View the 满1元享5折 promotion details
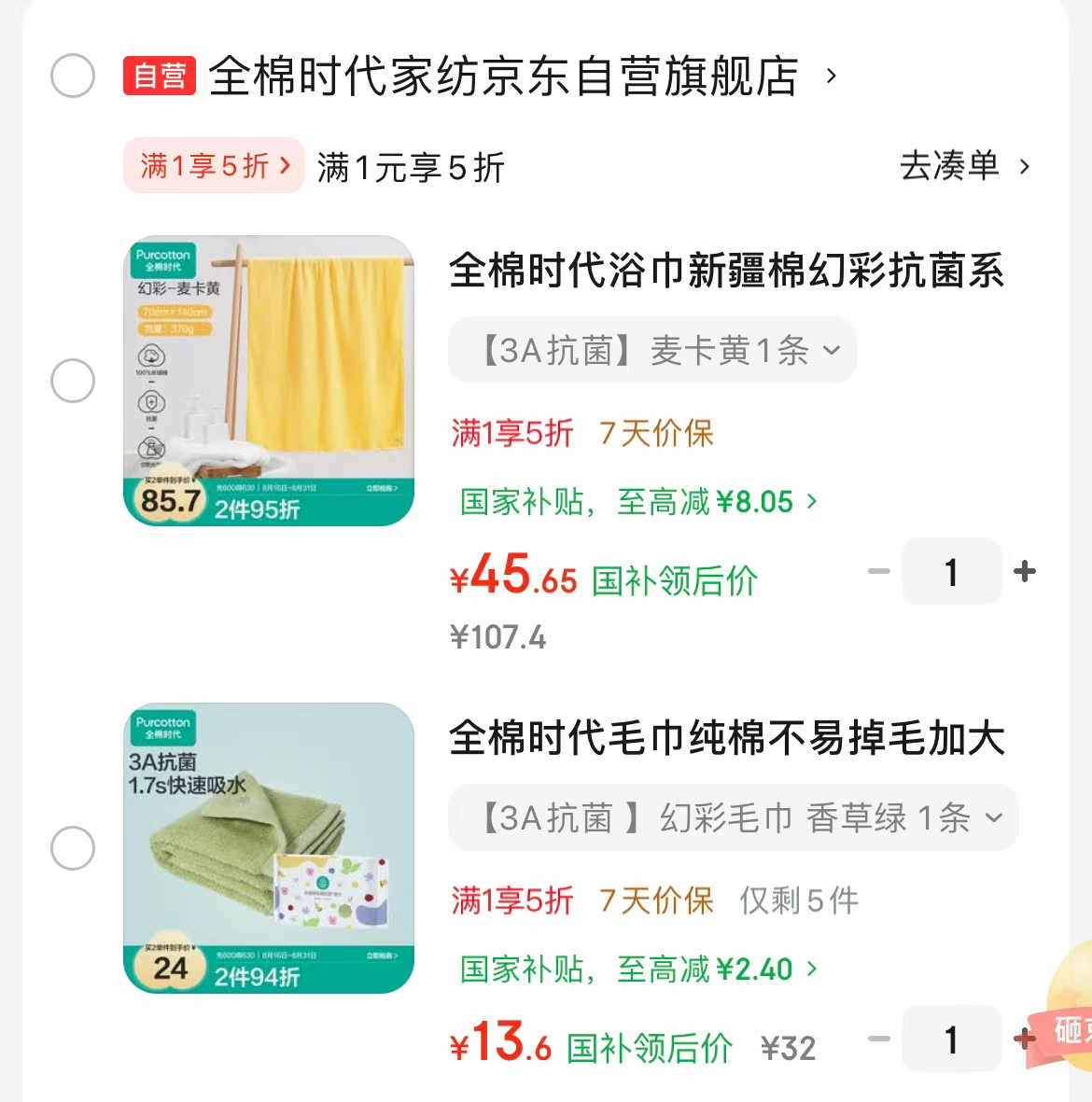The width and height of the screenshot is (1092, 1102). pyautogui.click(x=409, y=167)
